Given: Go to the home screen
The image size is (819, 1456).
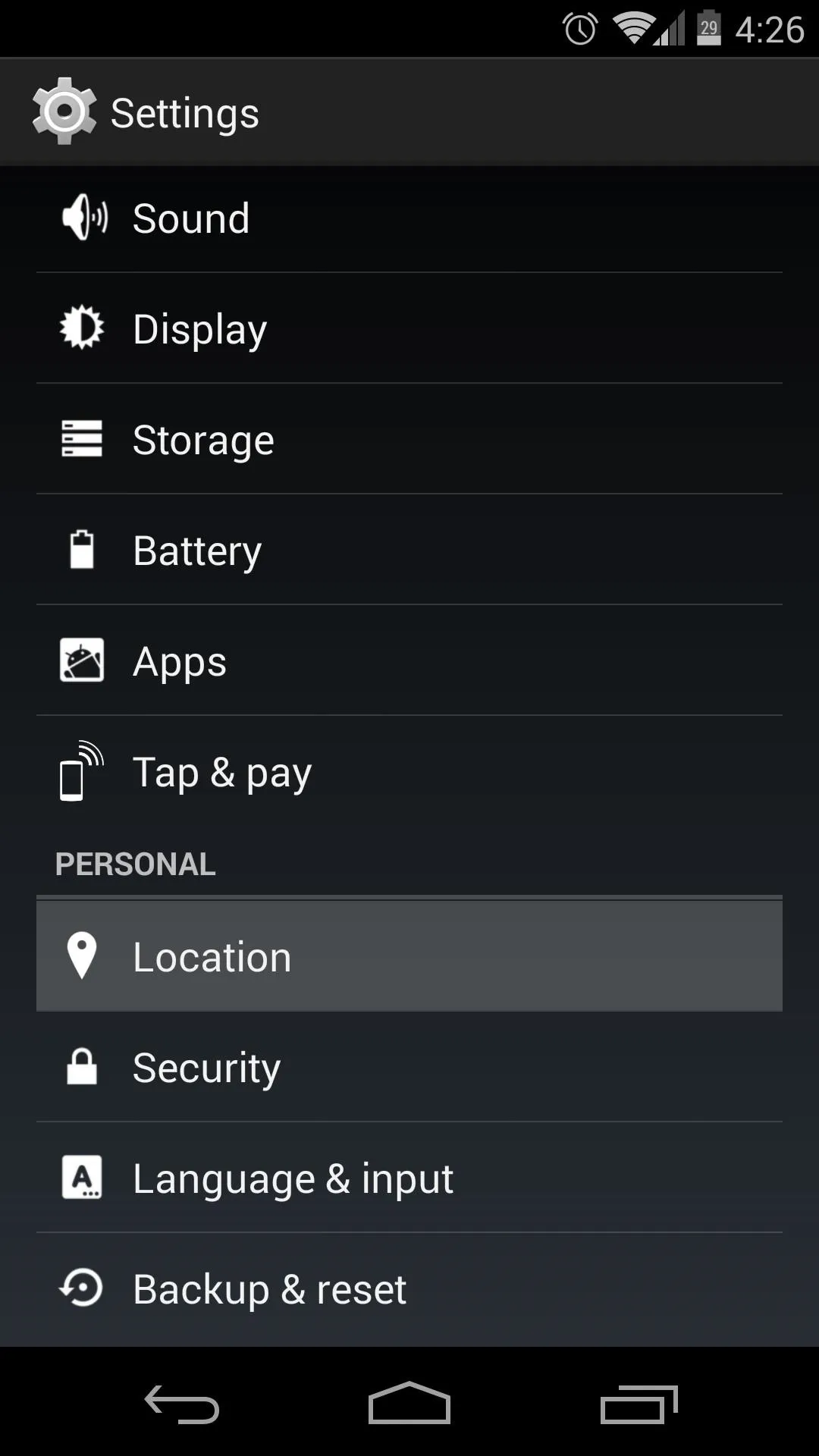Looking at the screenshot, I should 409,1402.
